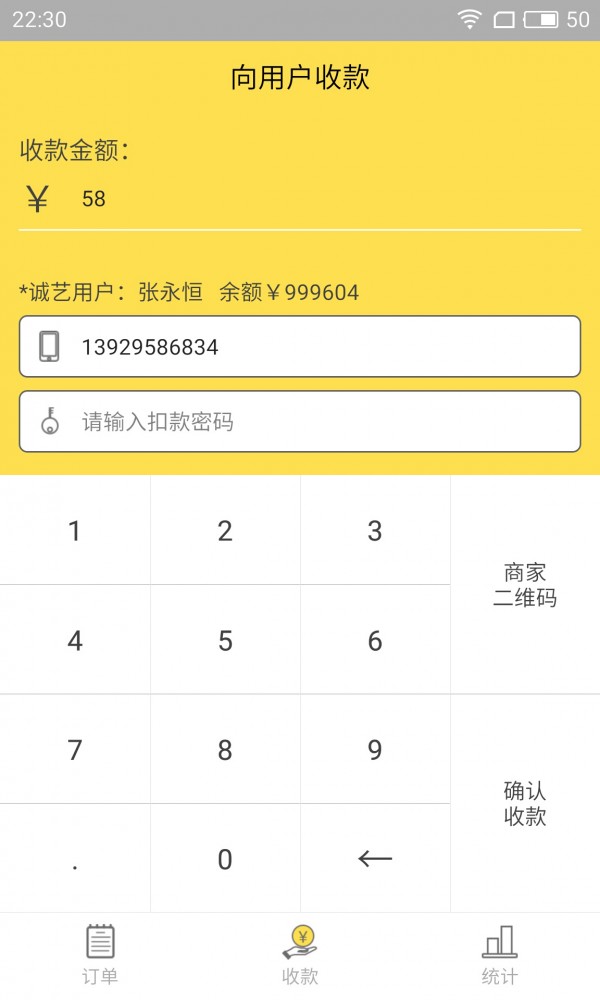Enter digit 2 on the keypad
600x1000 pixels.
pyautogui.click(x=225, y=531)
